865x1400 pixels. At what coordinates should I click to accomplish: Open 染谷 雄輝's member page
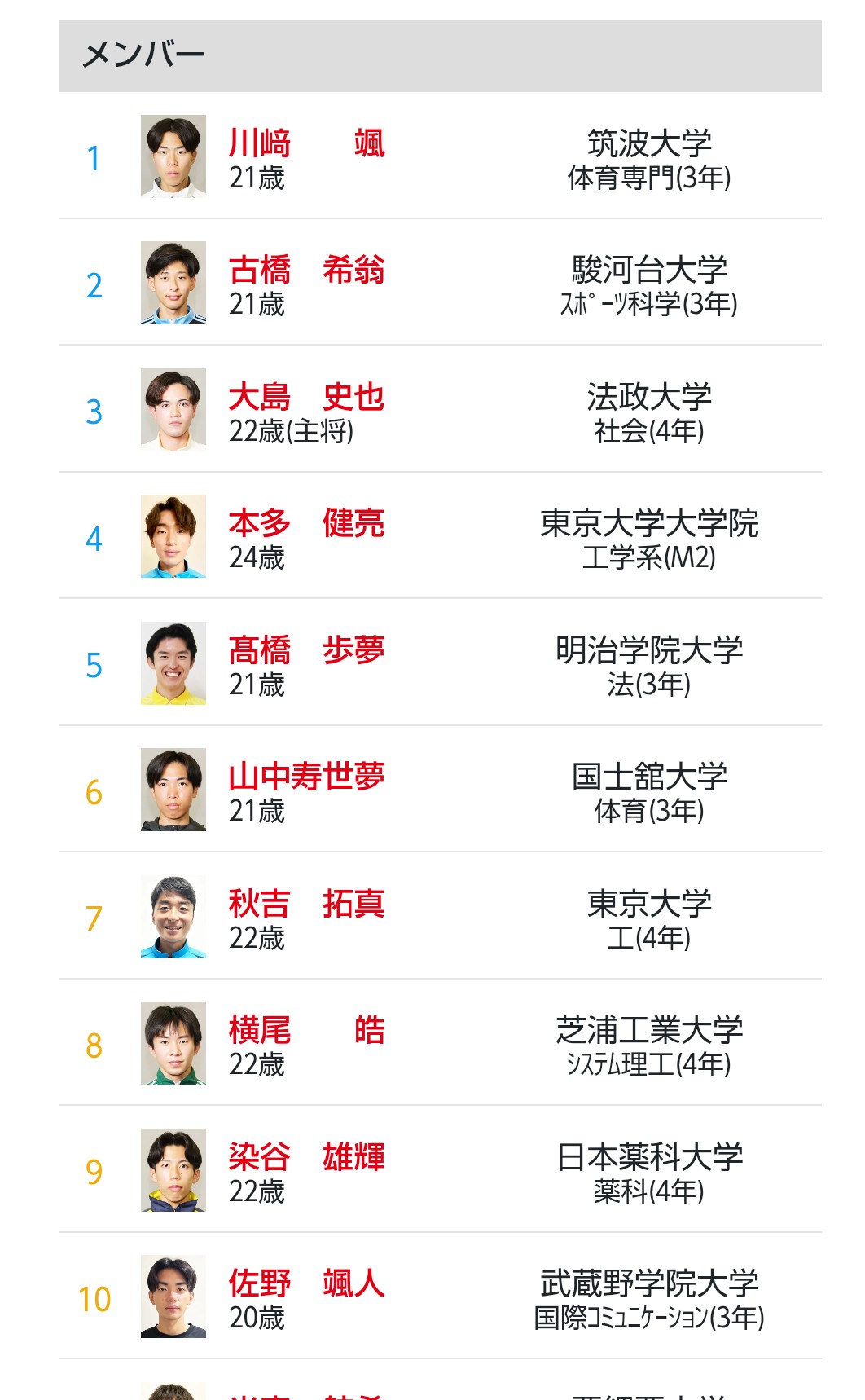tap(306, 1157)
